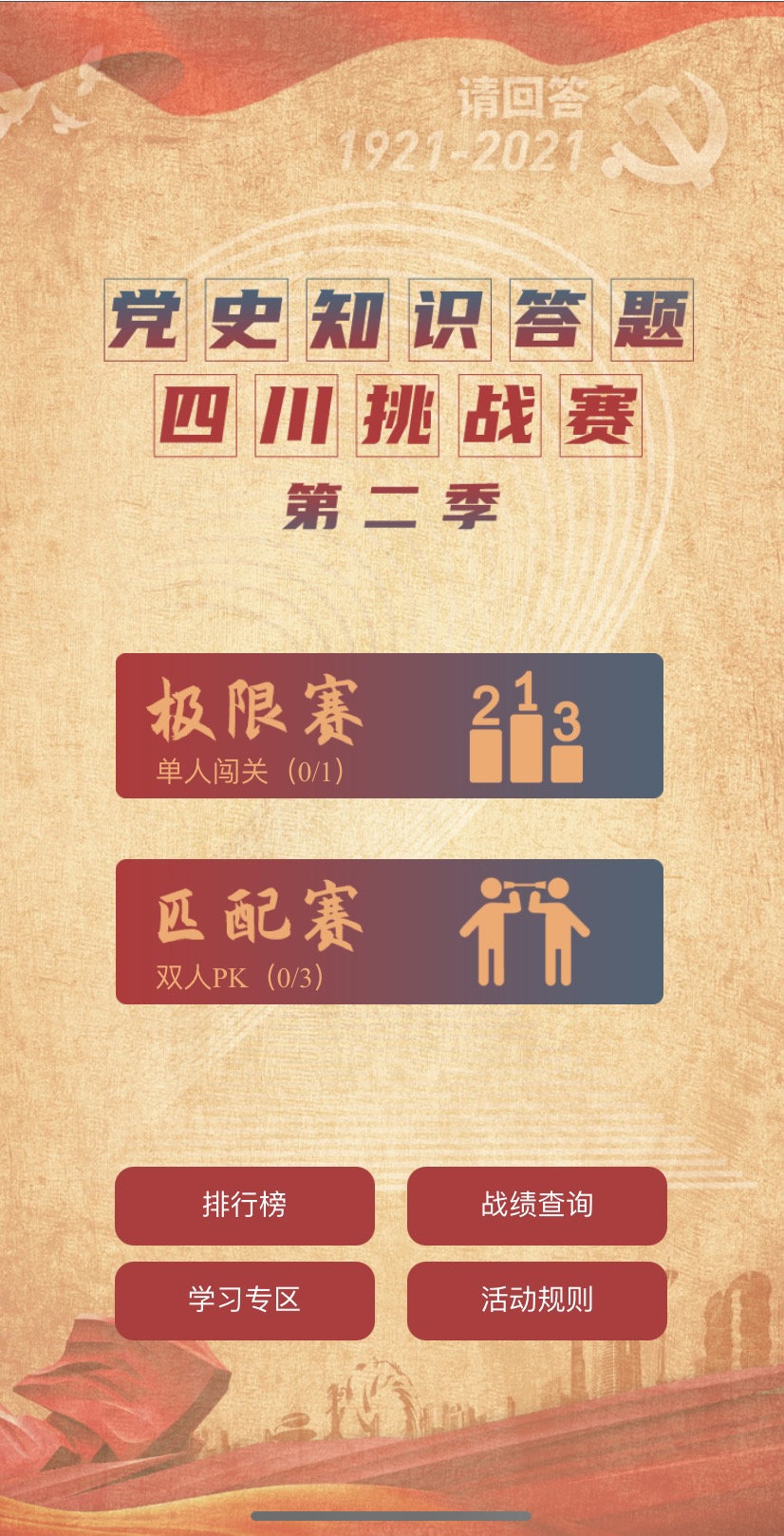Start the 极限赛 single-player challenge

click(x=389, y=726)
